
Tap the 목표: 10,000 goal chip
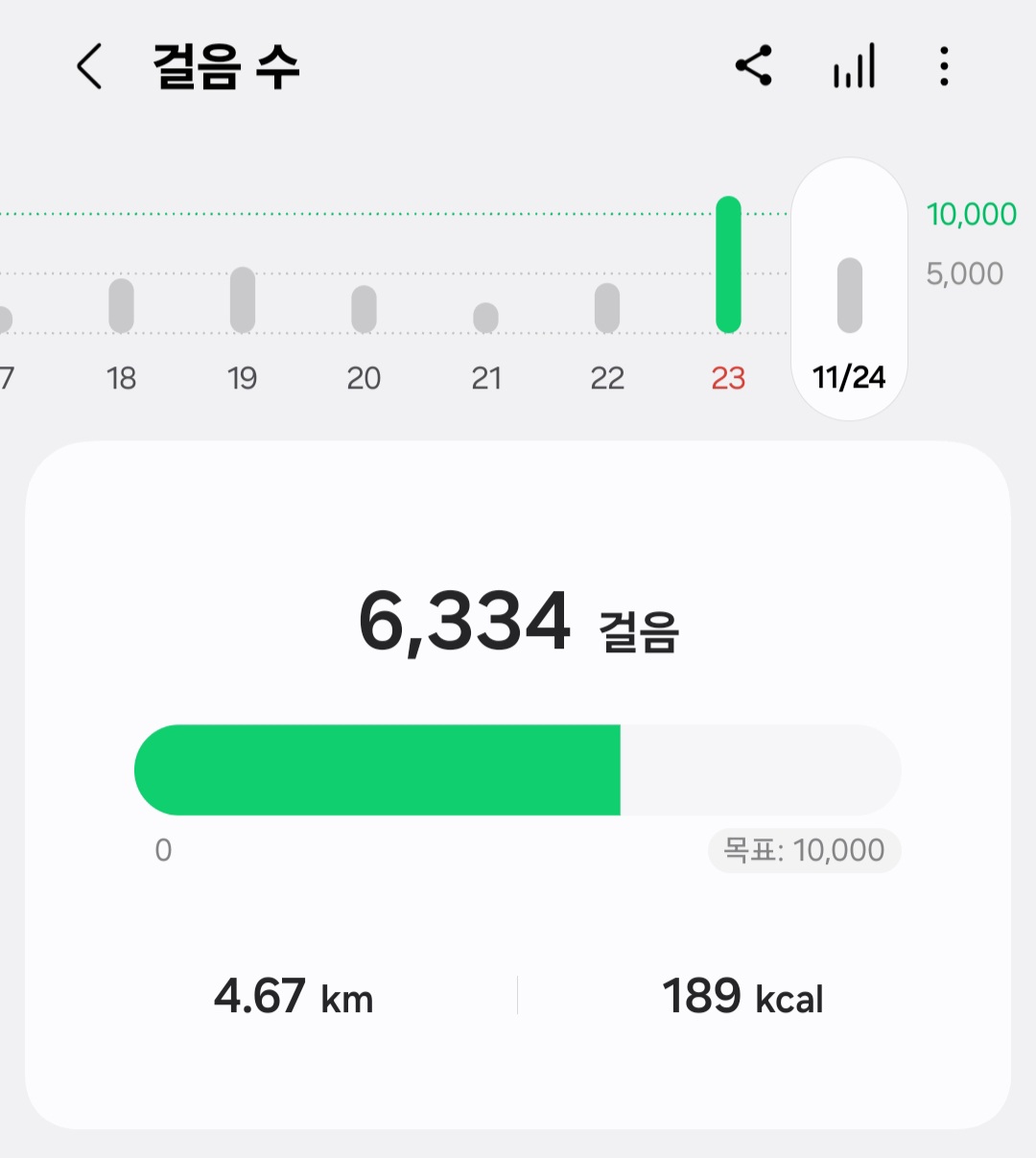point(804,850)
